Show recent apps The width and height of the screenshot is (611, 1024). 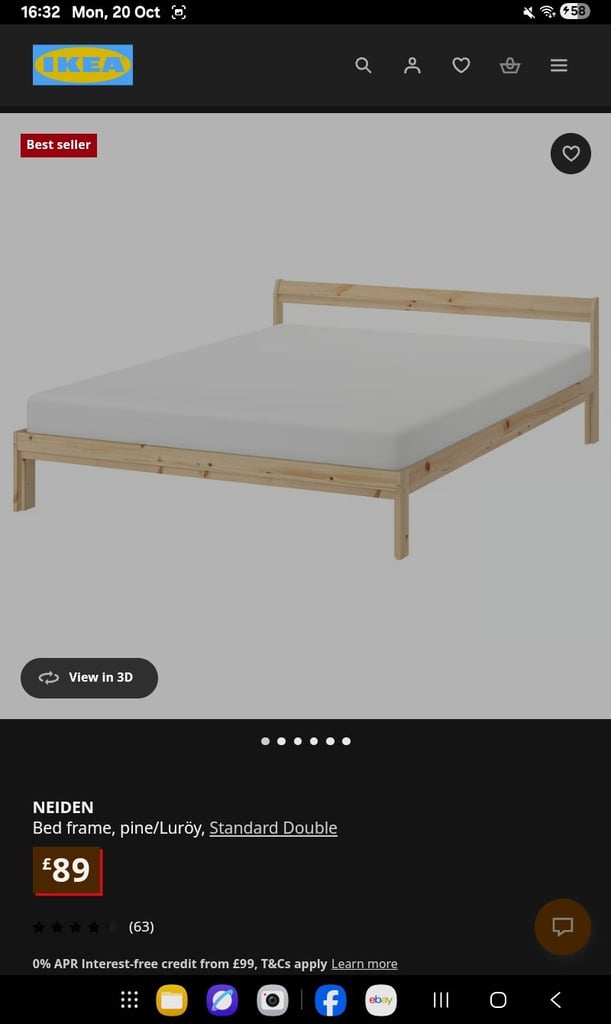(x=440, y=1000)
